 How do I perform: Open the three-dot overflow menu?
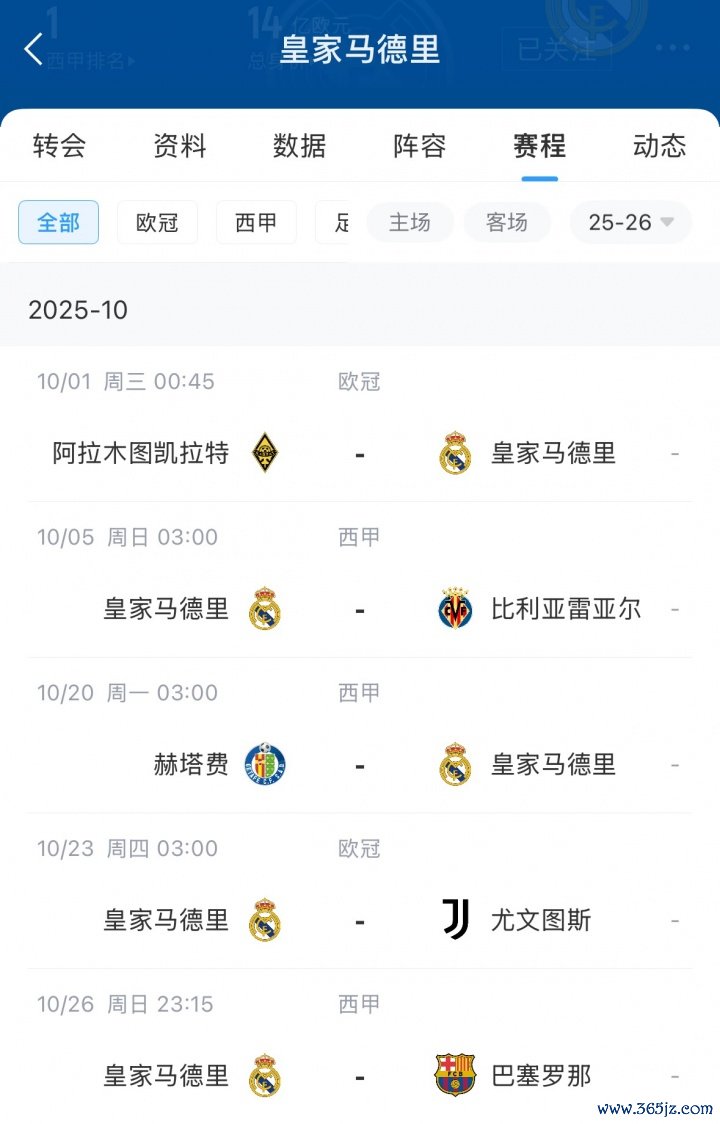pyautogui.click(x=673, y=48)
